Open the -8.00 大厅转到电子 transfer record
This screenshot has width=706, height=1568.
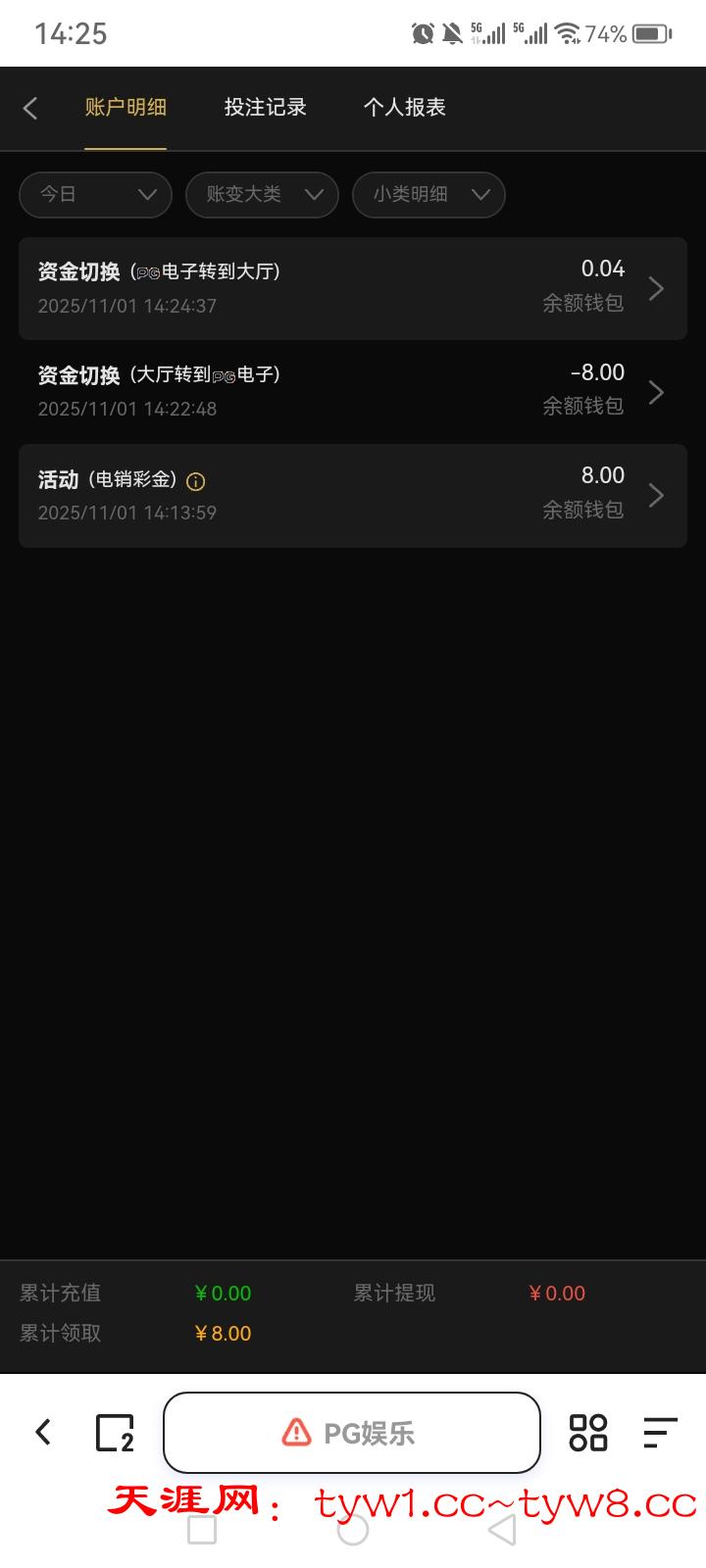coord(352,391)
